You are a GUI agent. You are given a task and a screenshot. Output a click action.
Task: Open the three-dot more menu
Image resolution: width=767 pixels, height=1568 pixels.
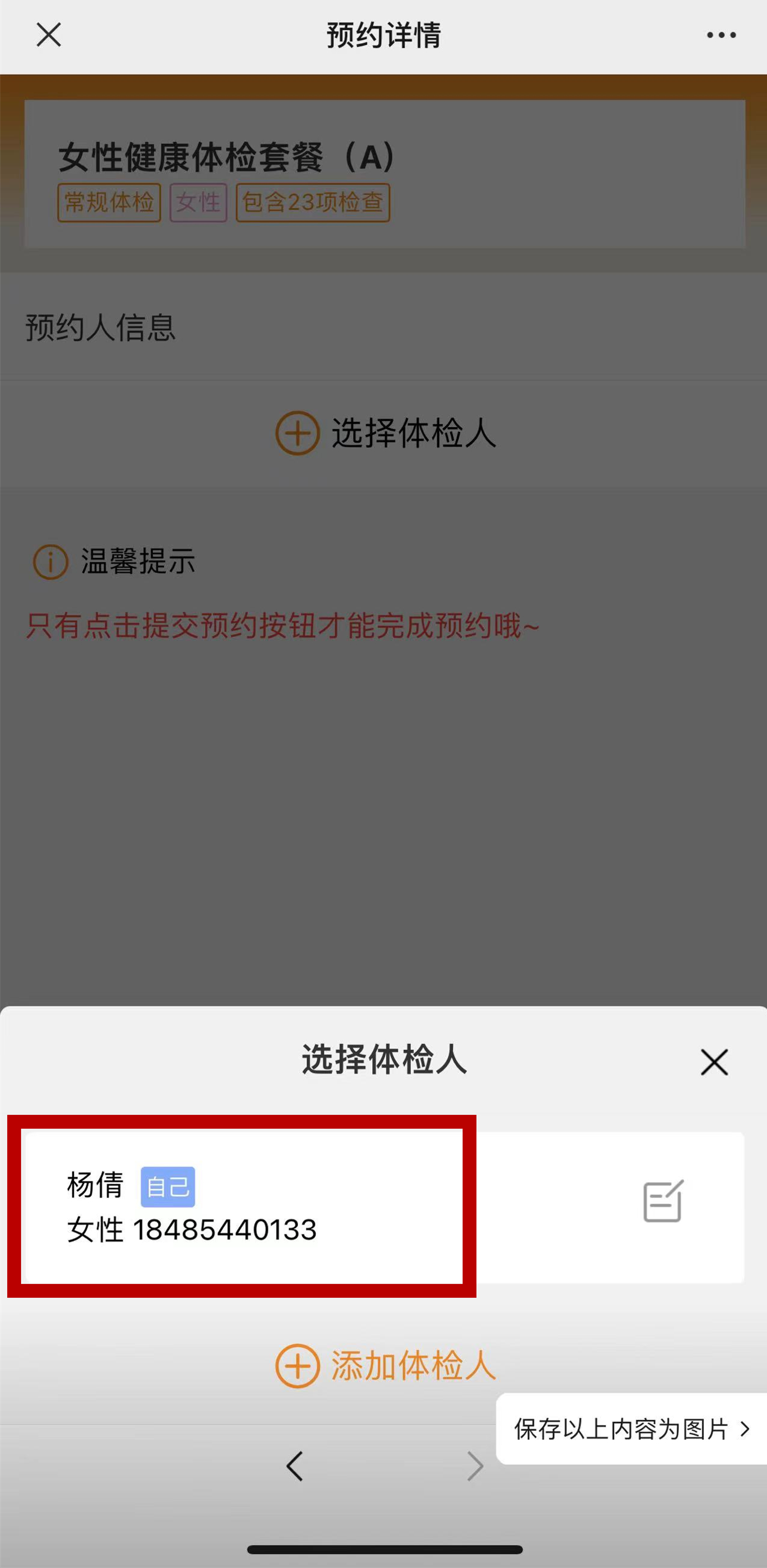(721, 35)
